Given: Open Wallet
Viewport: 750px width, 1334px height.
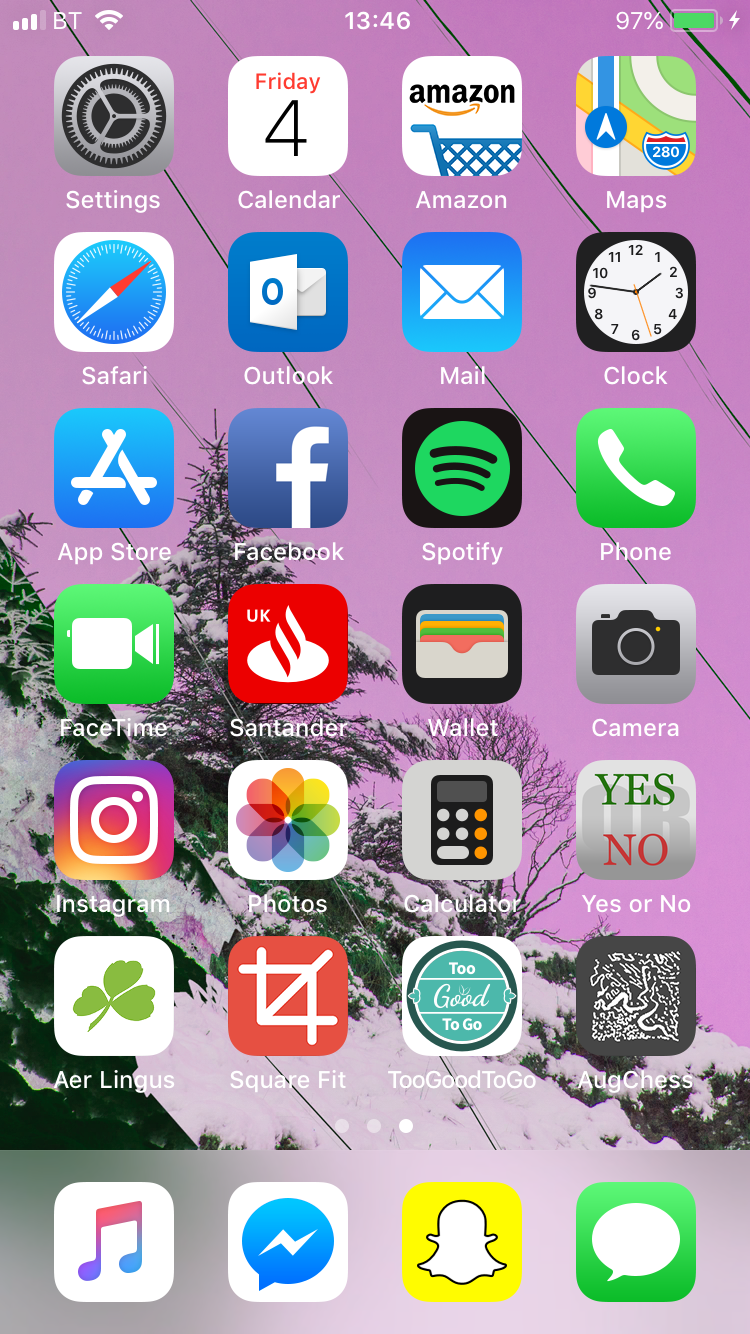Looking at the screenshot, I should (x=462, y=644).
